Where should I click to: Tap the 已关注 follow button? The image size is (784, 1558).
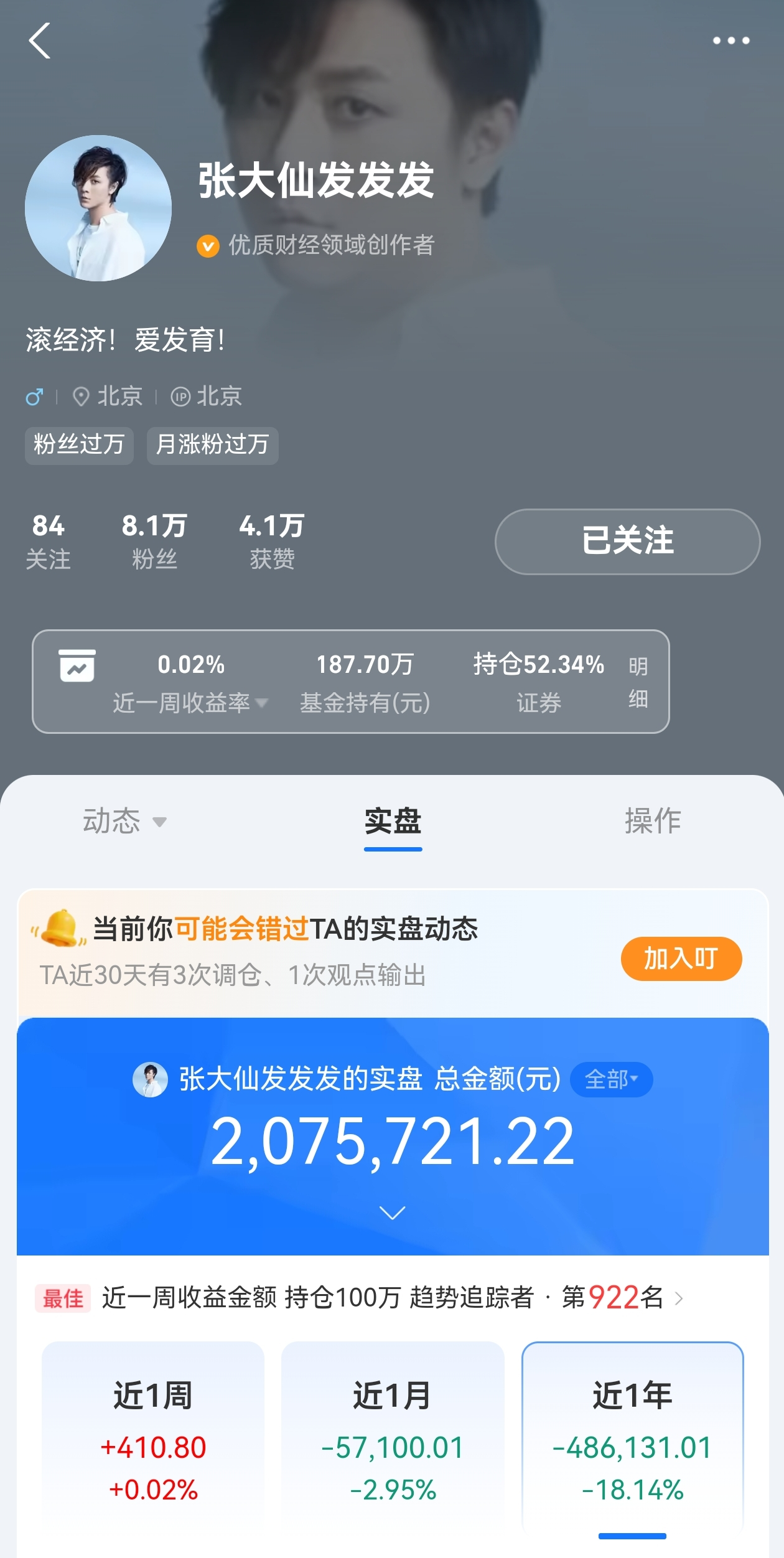(627, 541)
